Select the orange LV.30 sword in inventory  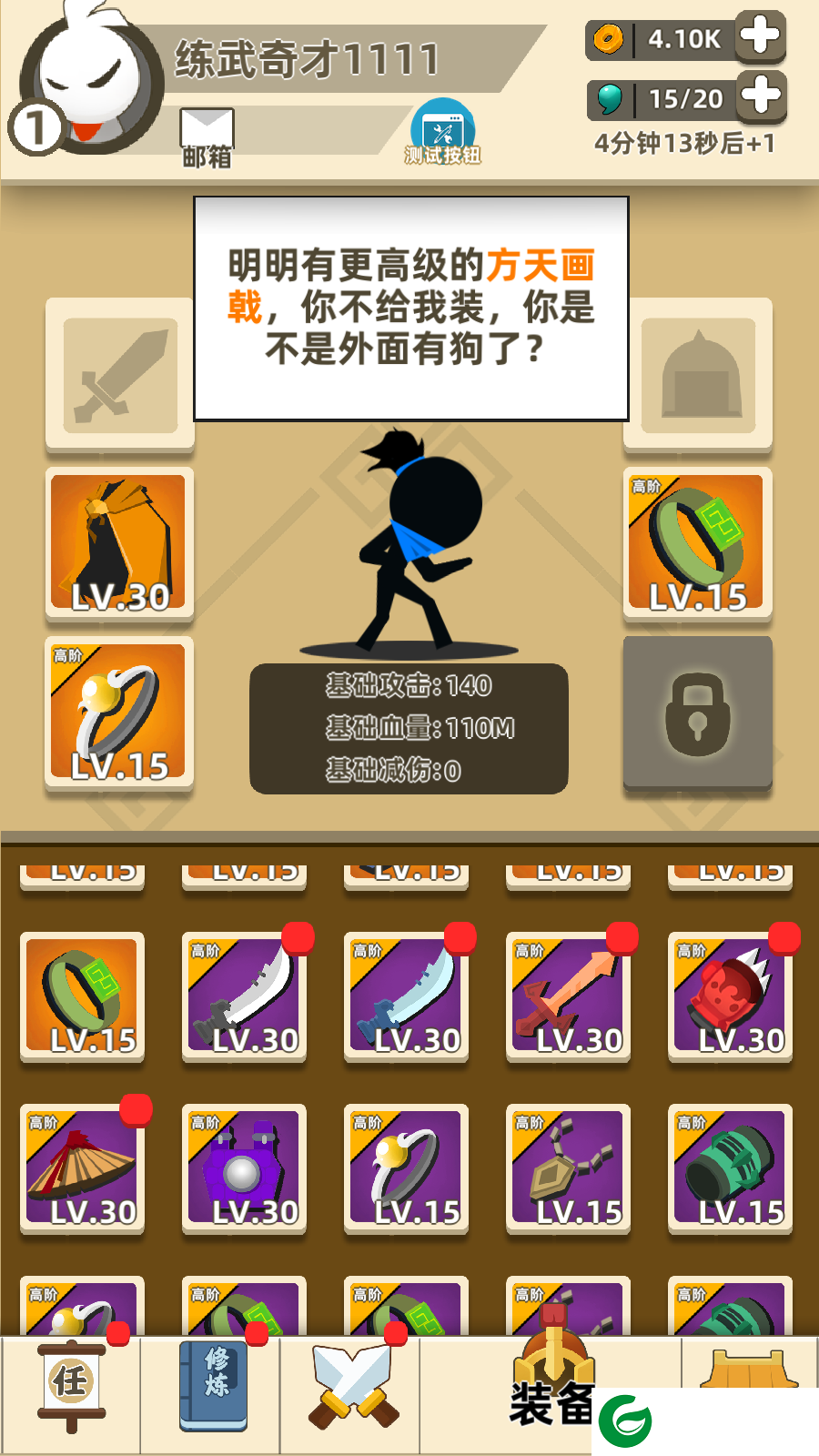tap(568, 996)
